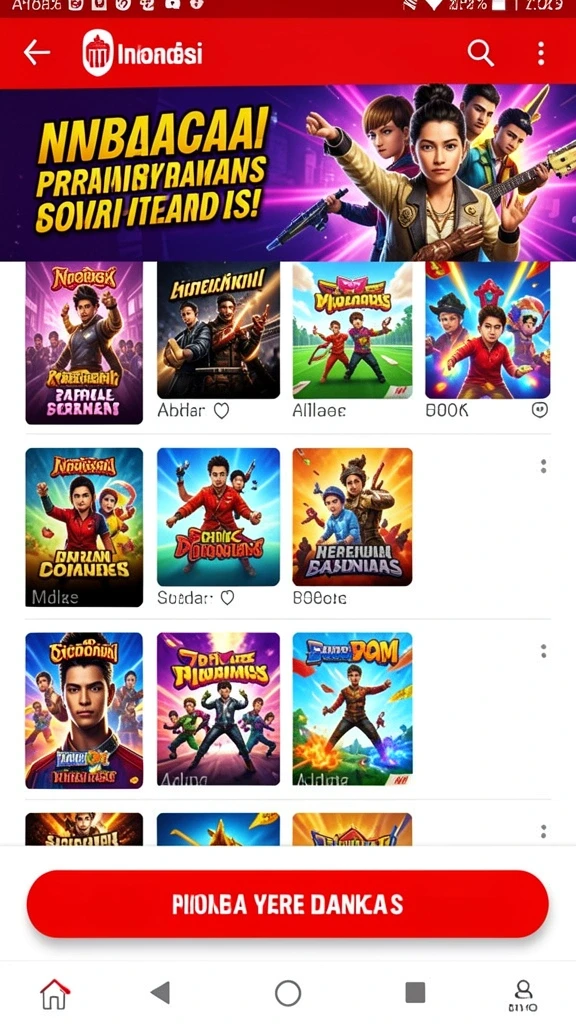This screenshot has height=1024, width=576.
Task: Open the promotional banner at the top
Action: (288, 172)
